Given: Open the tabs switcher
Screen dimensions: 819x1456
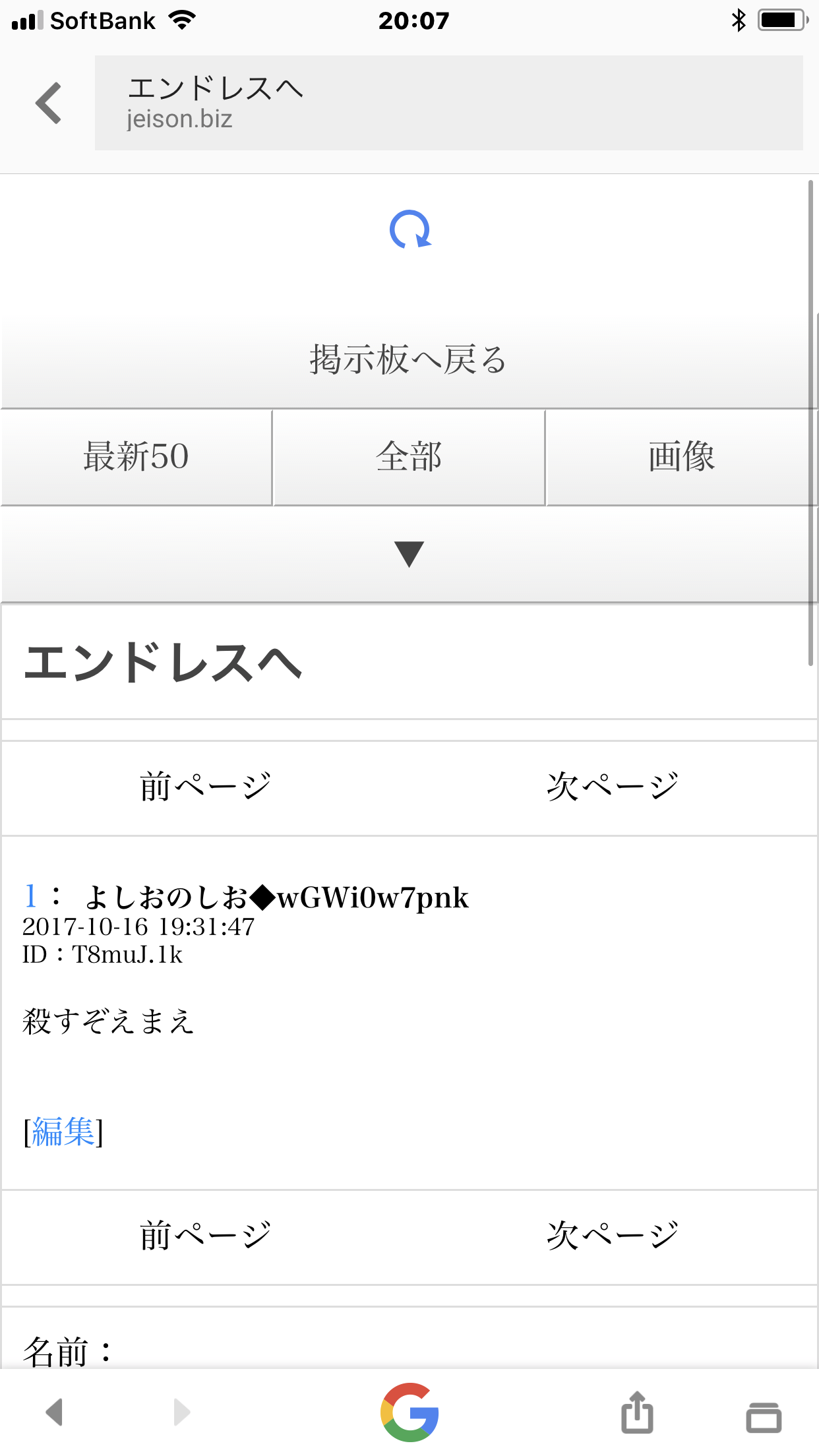Looking at the screenshot, I should click(764, 1415).
